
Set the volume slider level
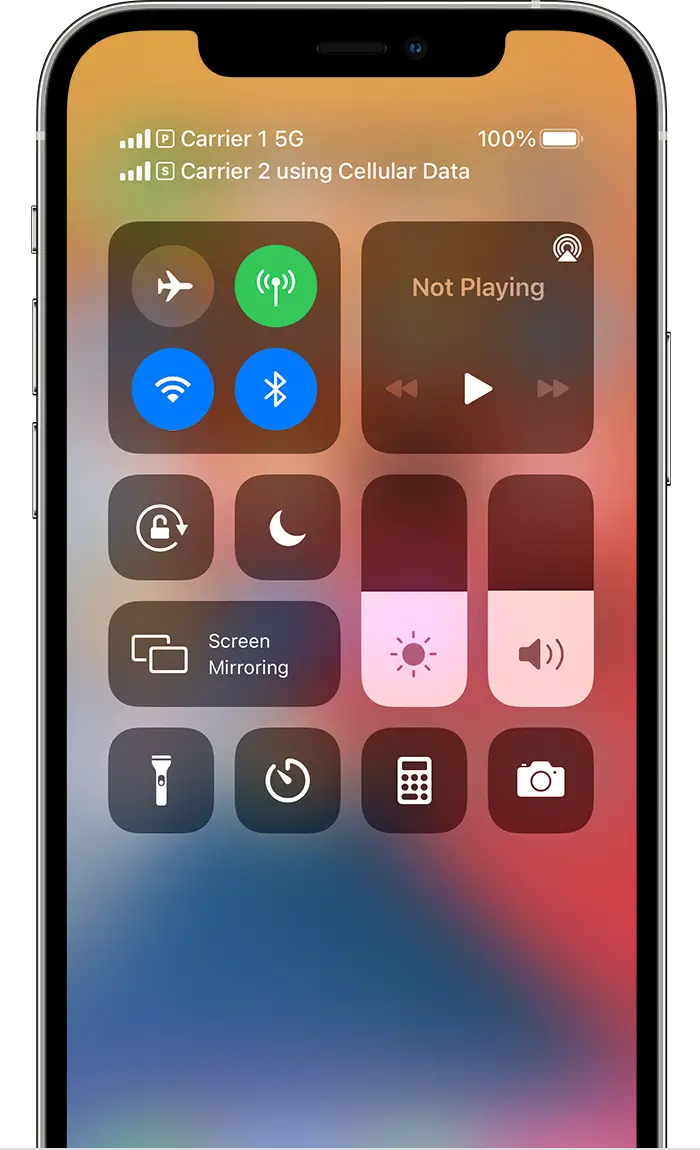tap(540, 592)
